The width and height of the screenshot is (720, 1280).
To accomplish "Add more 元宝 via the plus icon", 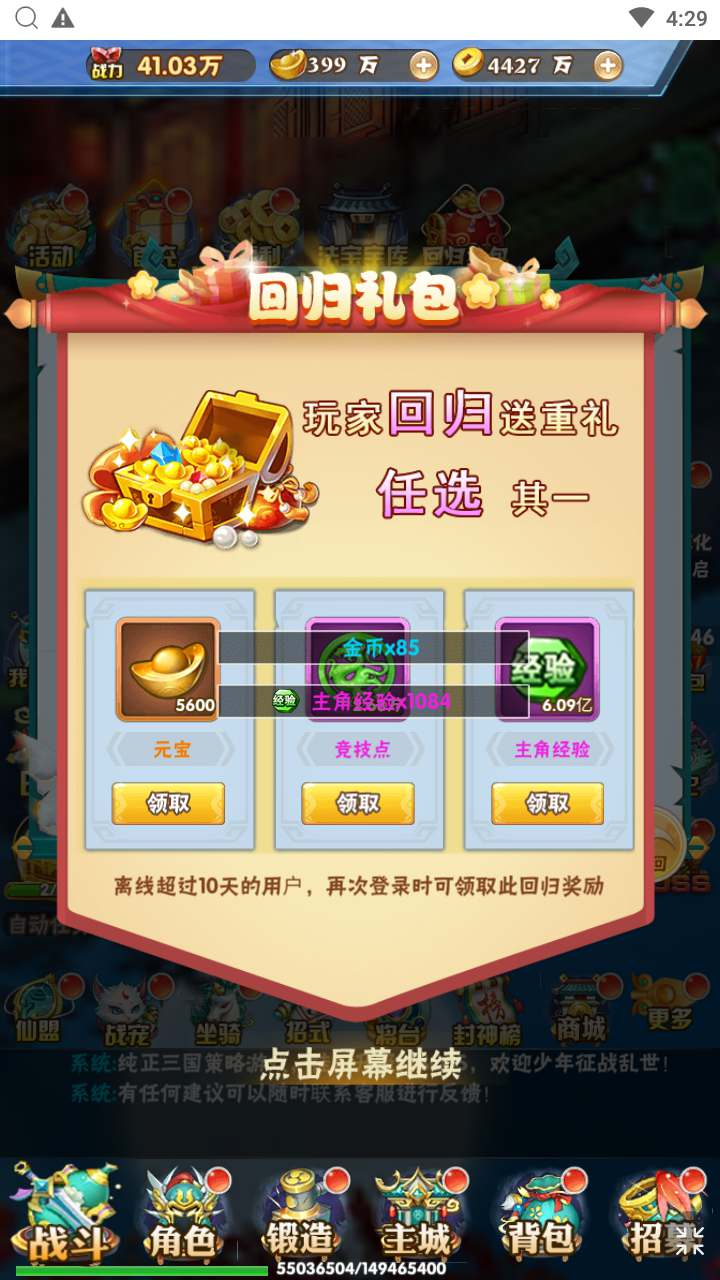I will click(424, 66).
